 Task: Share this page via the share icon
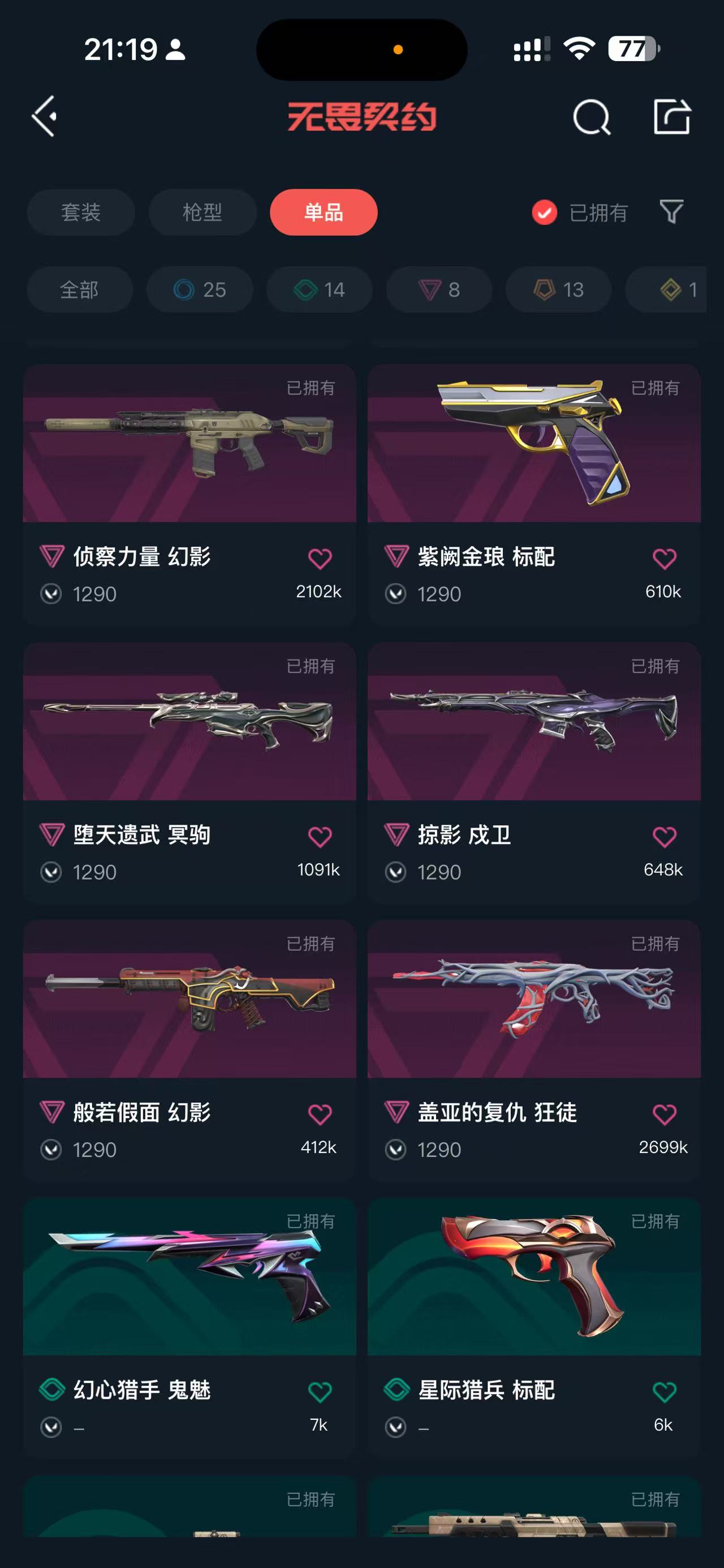point(671,116)
